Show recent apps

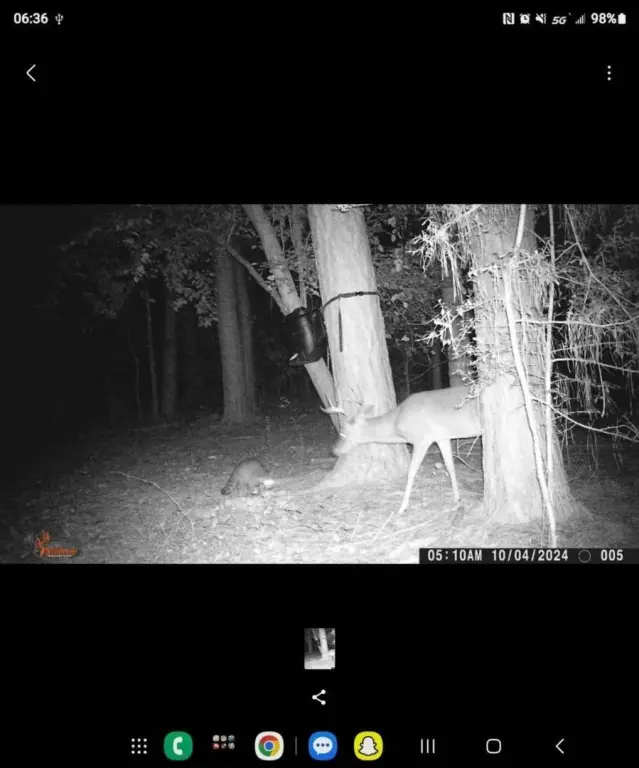pyautogui.click(x=427, y=746)
